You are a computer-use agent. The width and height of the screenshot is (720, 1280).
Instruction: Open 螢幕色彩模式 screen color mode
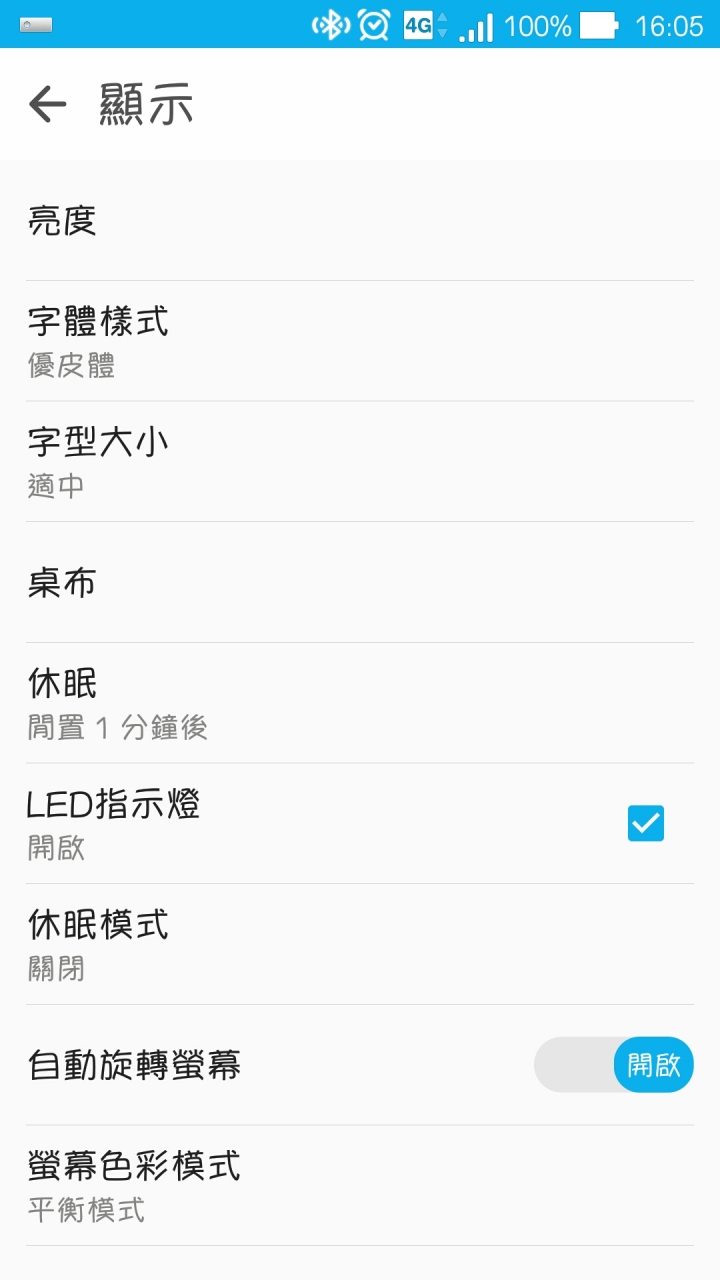click(360, 1185)
